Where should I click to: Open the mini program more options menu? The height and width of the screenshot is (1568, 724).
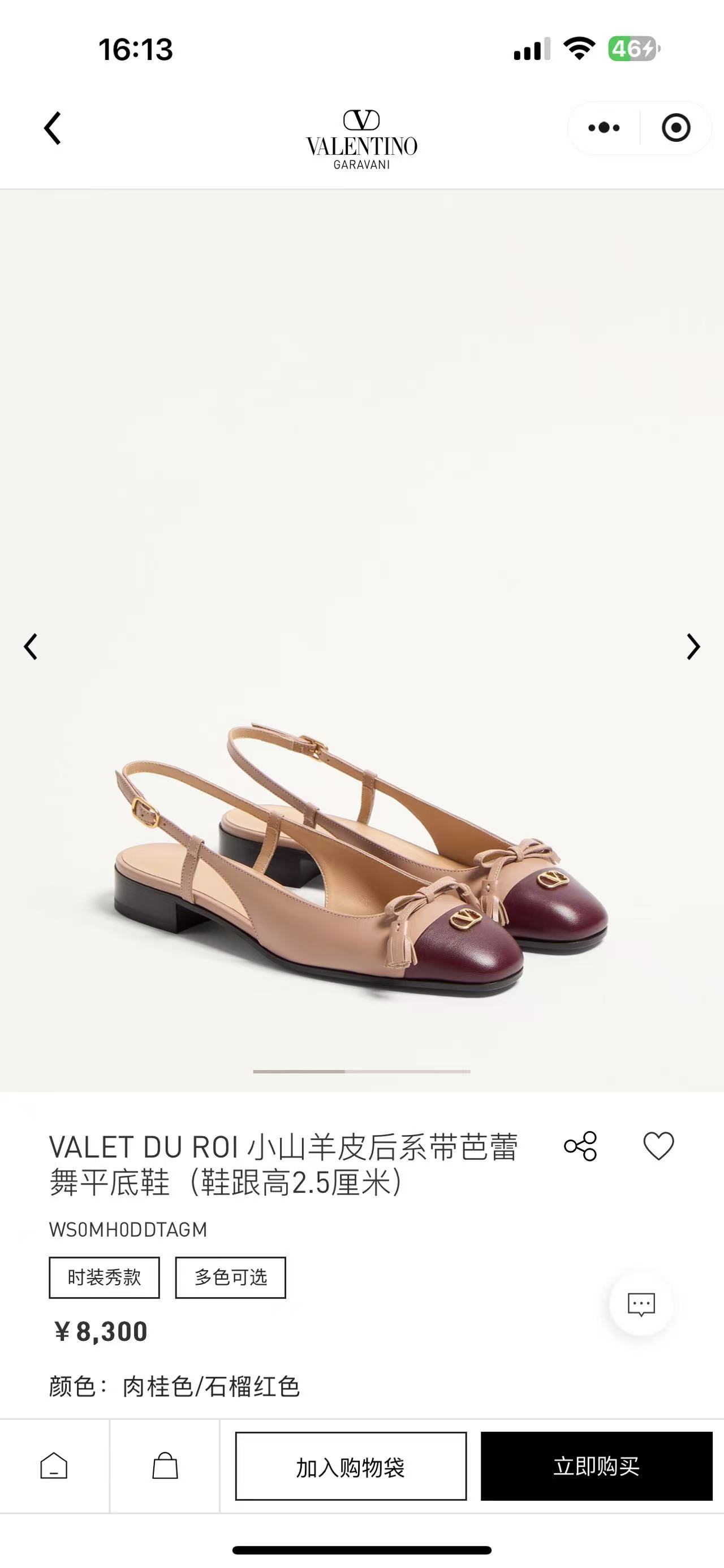[x=604, y=128]
